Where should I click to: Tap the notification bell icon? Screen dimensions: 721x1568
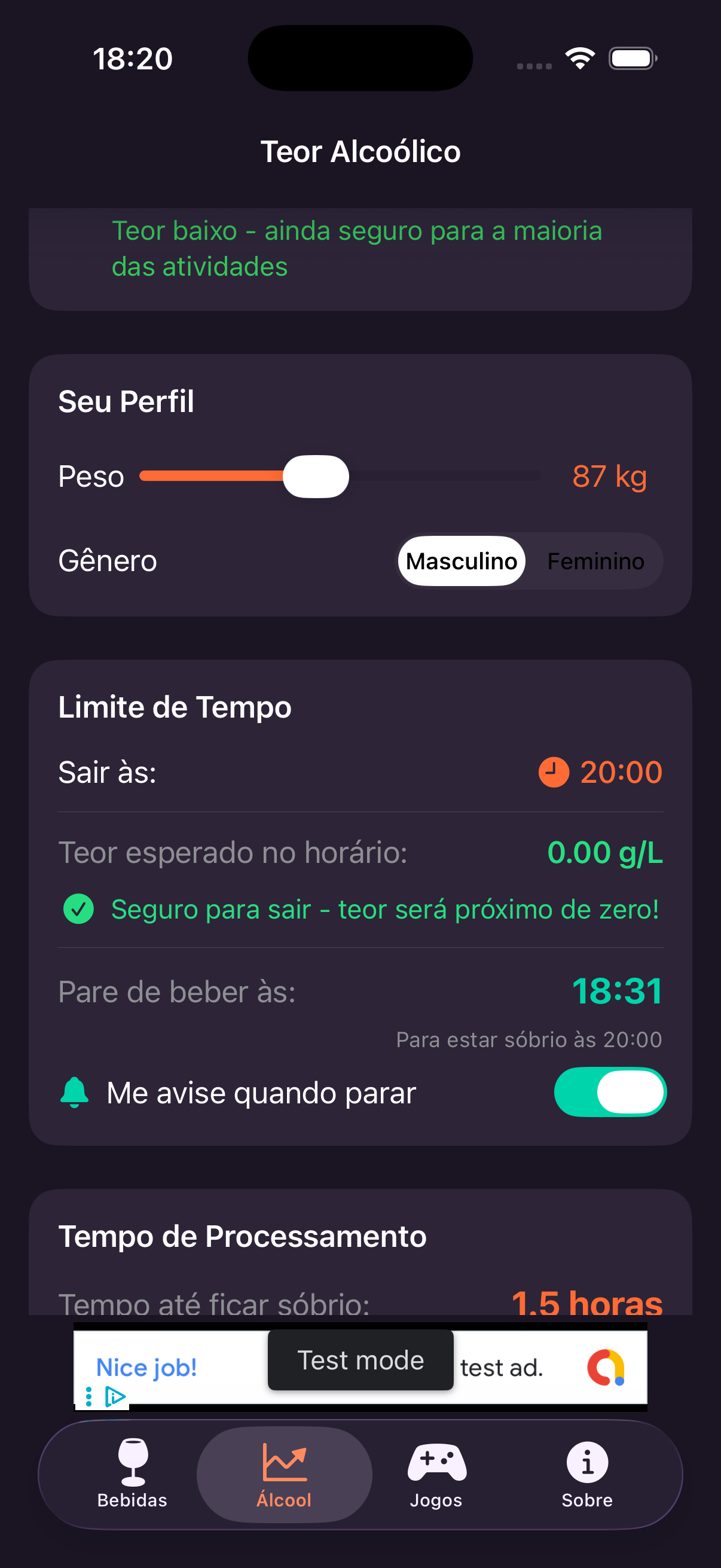[74, 1091]
